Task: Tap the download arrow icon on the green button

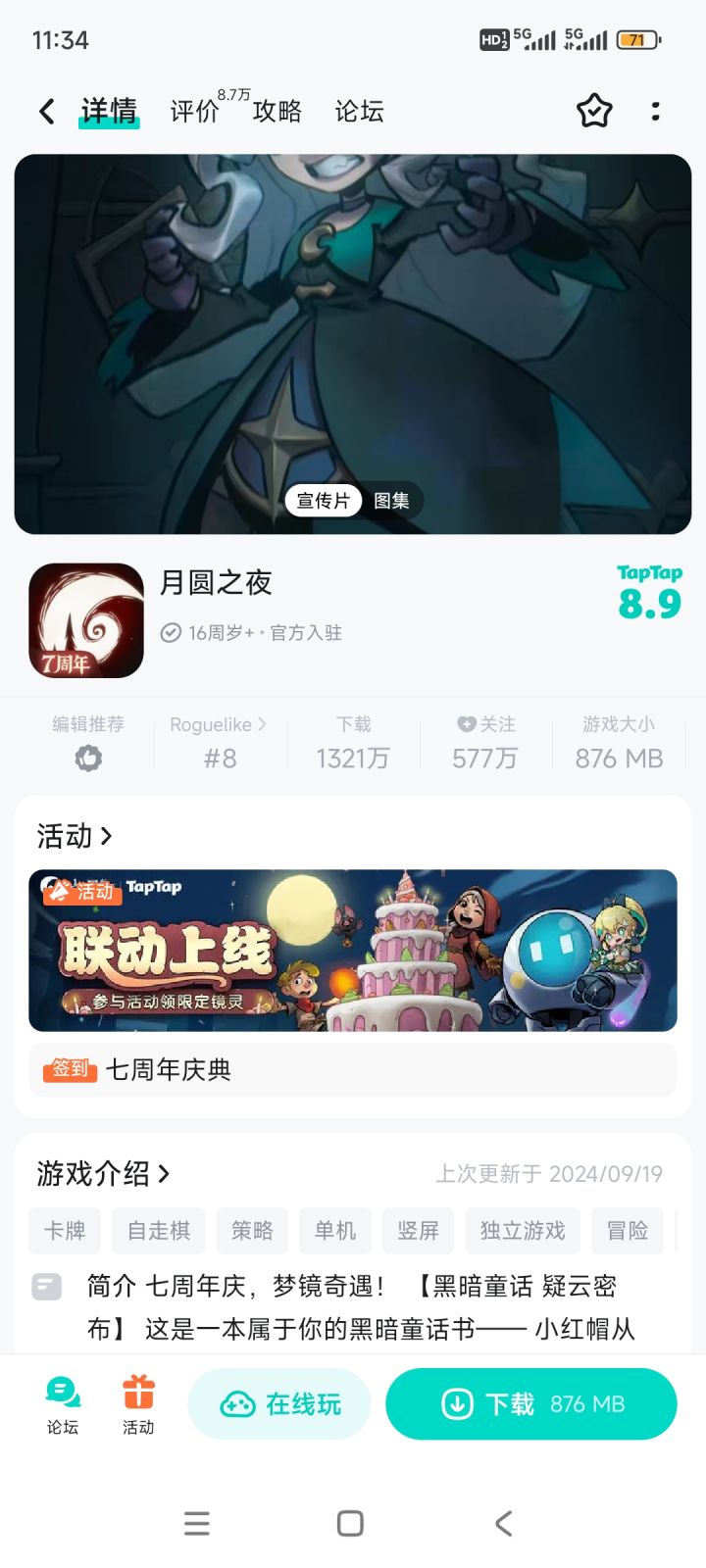Action: tap(456, 1403)
